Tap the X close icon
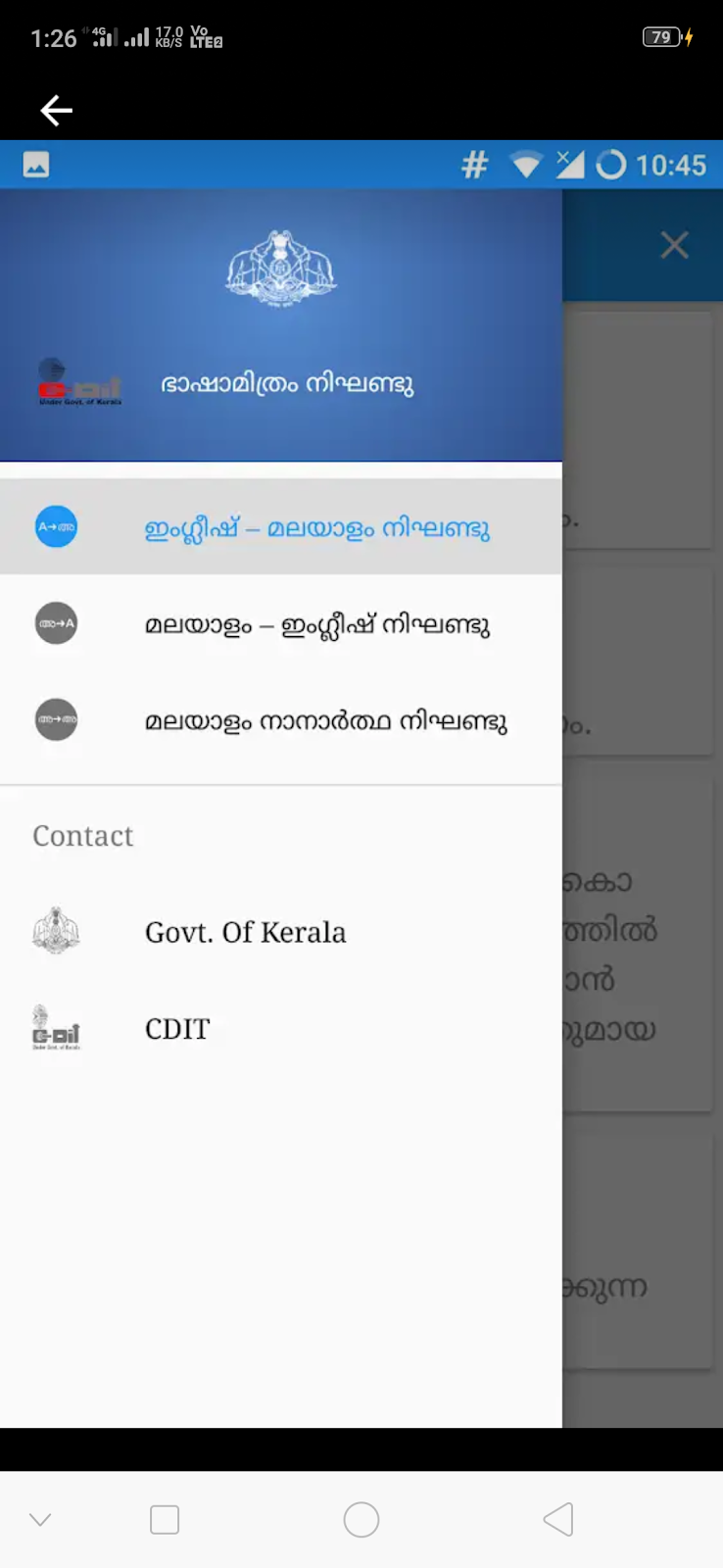Image resolution: width=723 pixels, height=1568 pixels. click(674, 245)
